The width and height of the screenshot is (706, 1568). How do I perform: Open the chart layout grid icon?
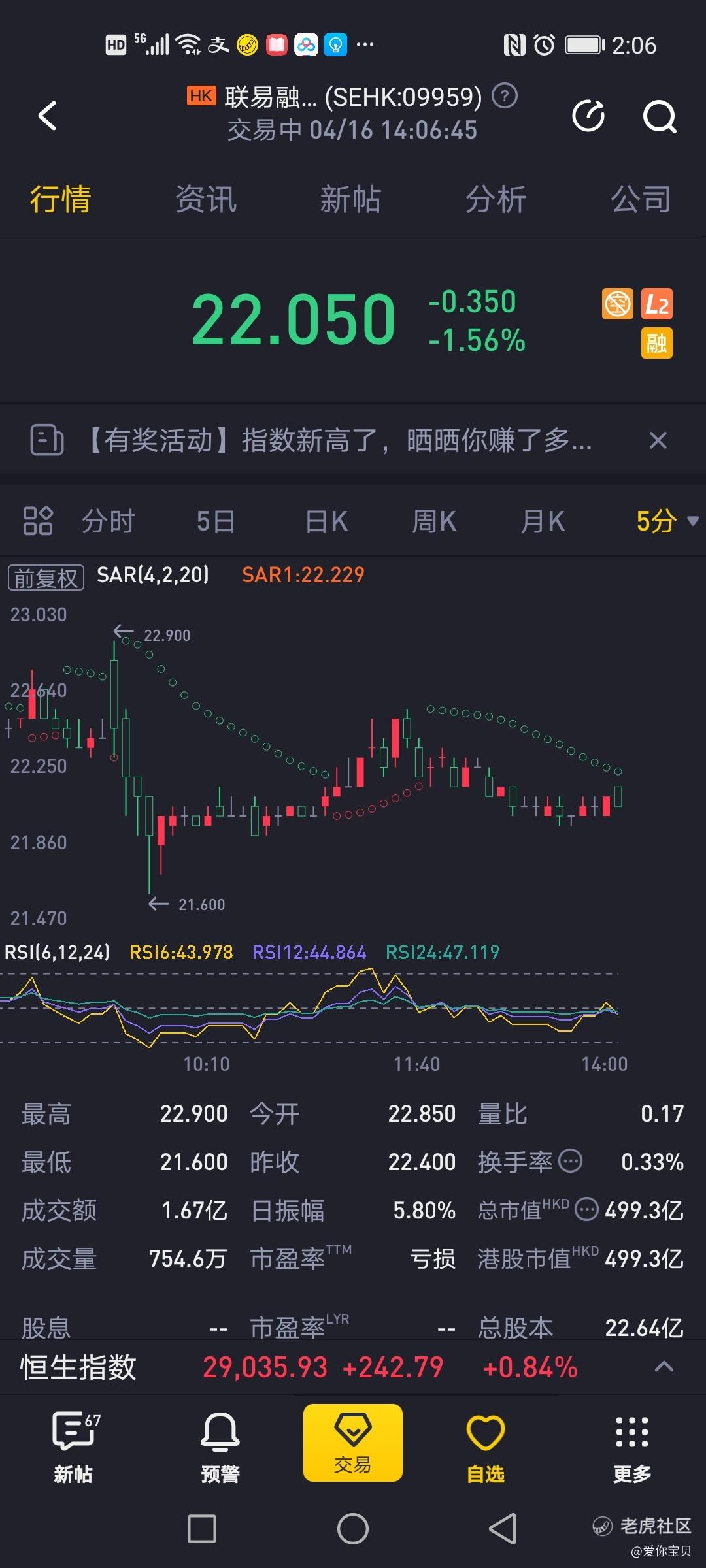tap(38, 521)
